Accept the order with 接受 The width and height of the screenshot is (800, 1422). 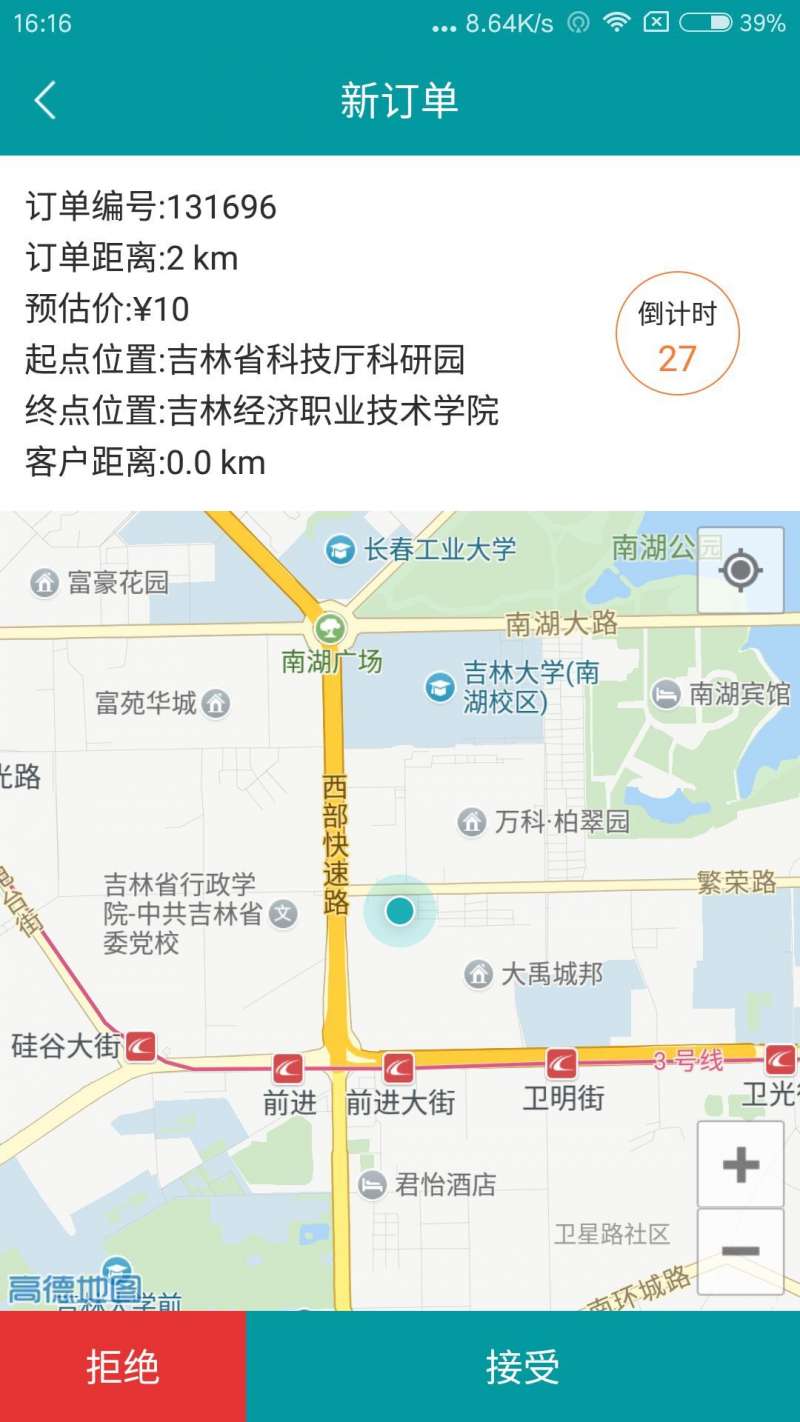coord(523,1366)
